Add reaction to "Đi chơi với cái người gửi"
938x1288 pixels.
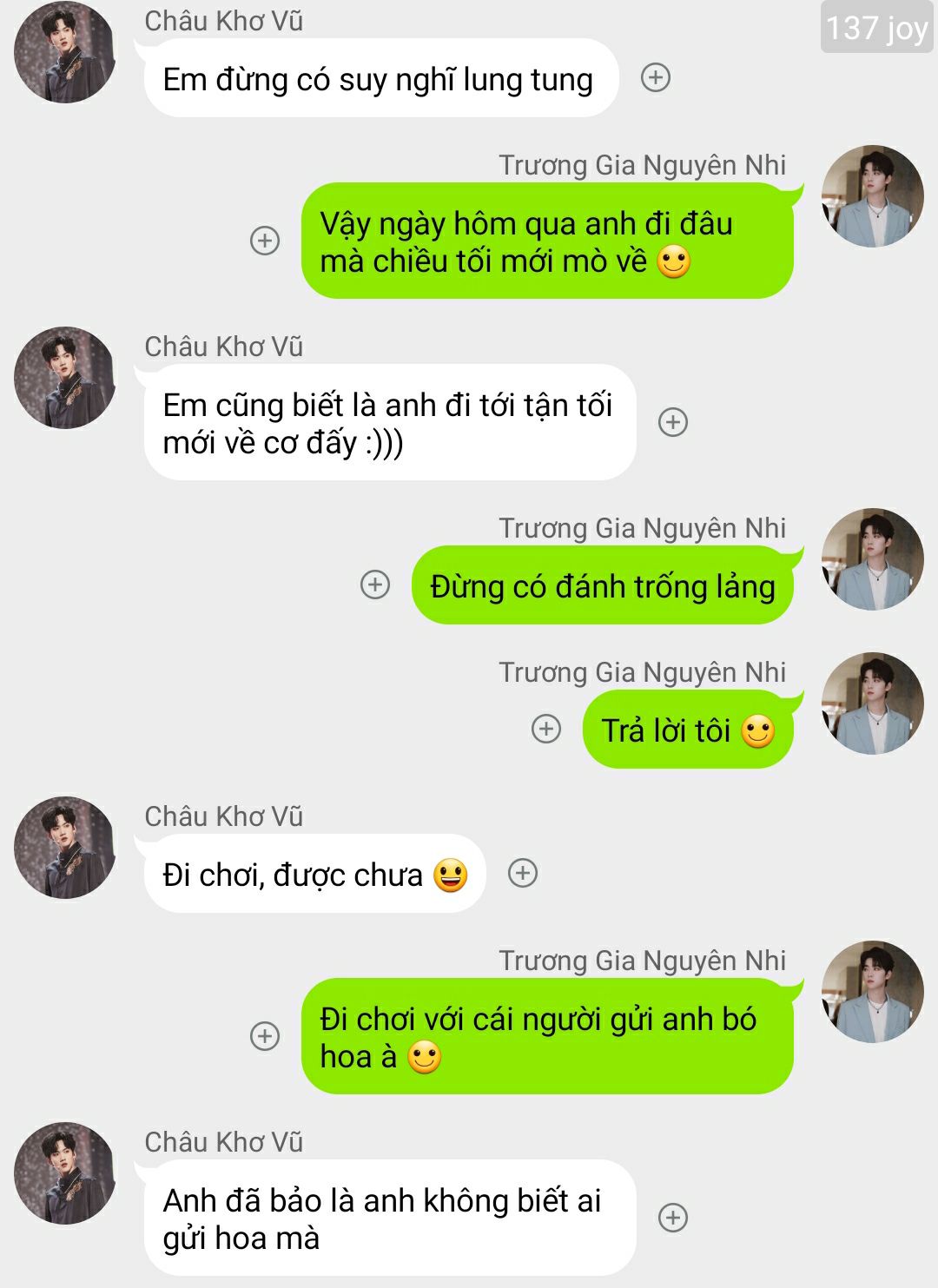point(265,1035)
